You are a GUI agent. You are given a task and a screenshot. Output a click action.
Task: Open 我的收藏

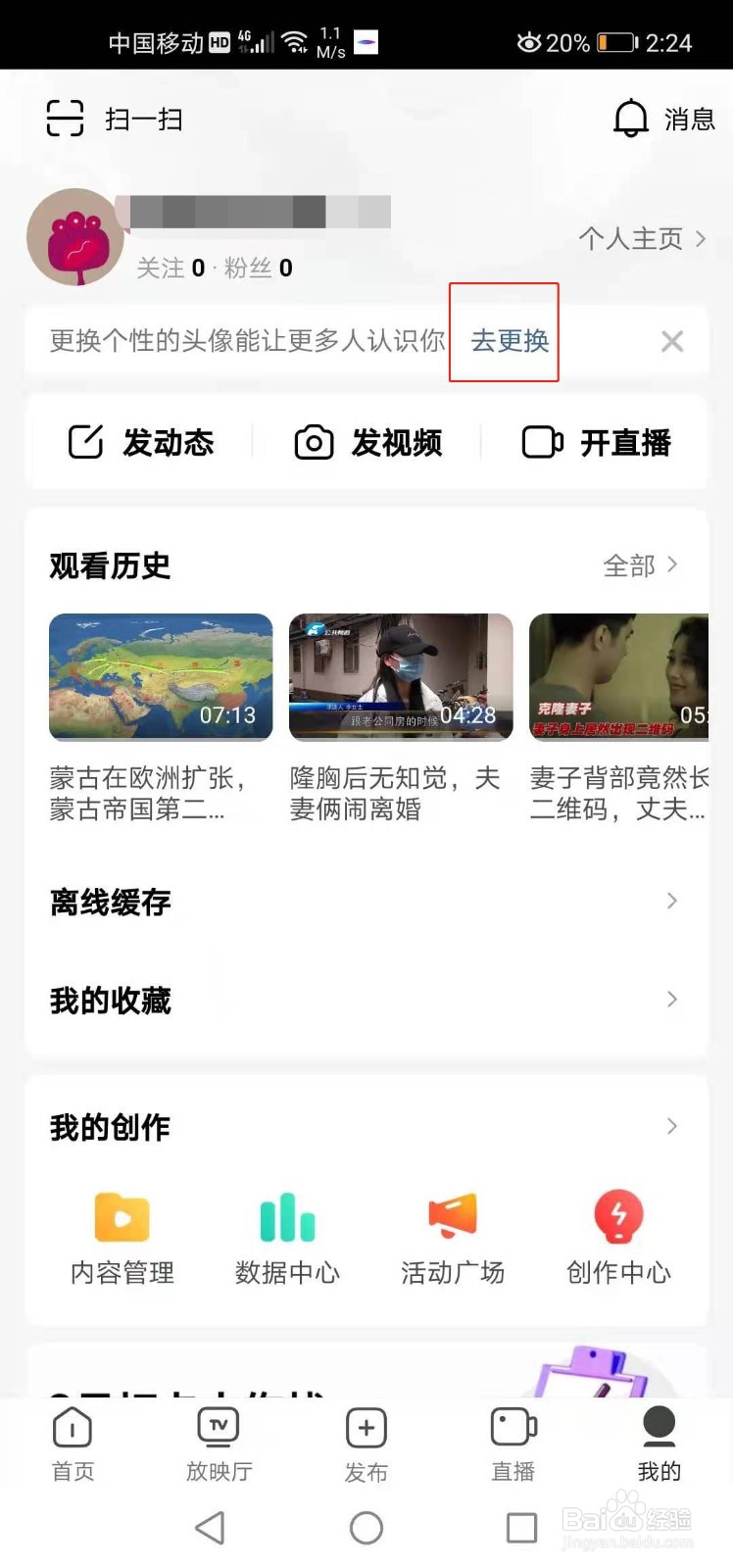[365, 1001]
